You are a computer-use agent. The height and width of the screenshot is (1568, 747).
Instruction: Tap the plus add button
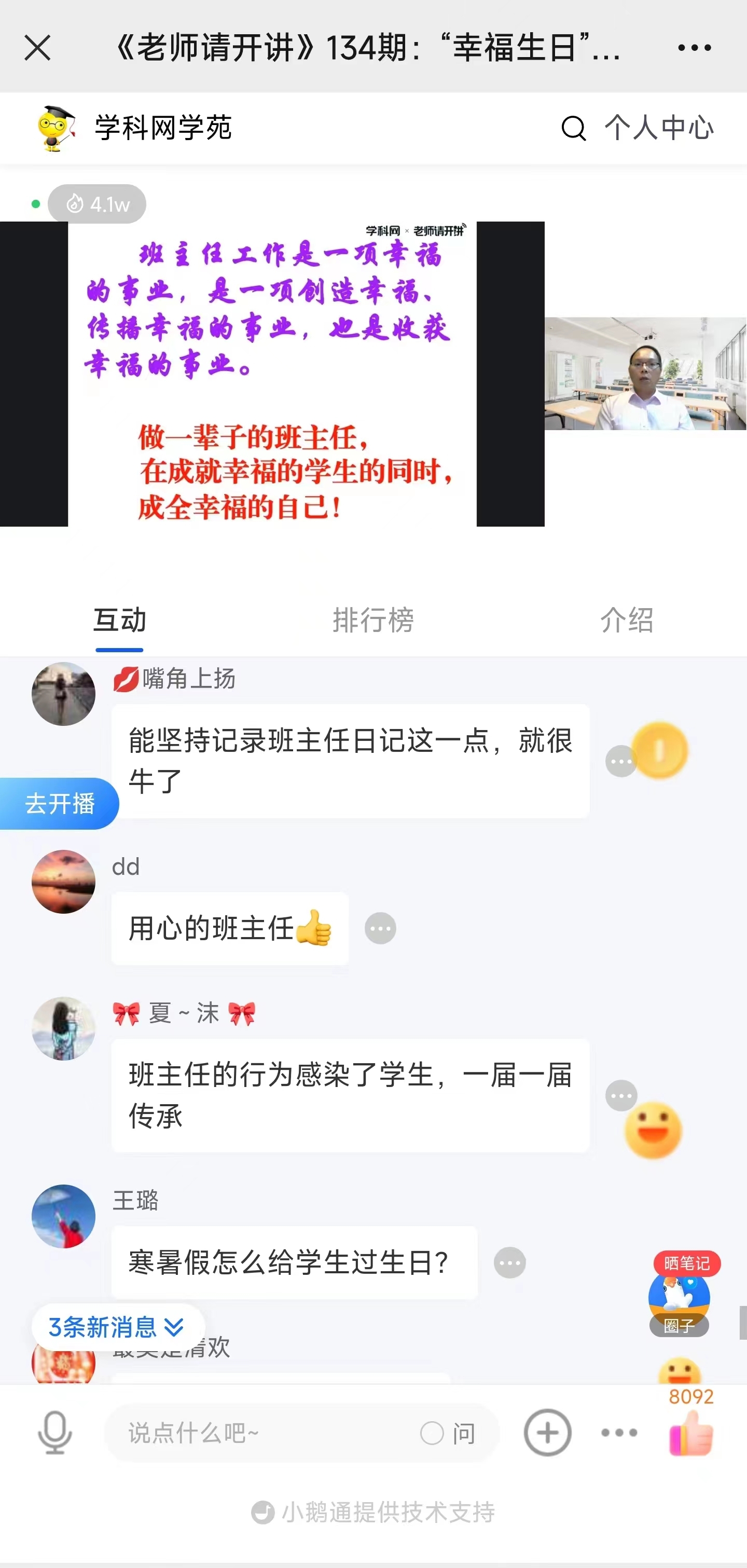547,1433
